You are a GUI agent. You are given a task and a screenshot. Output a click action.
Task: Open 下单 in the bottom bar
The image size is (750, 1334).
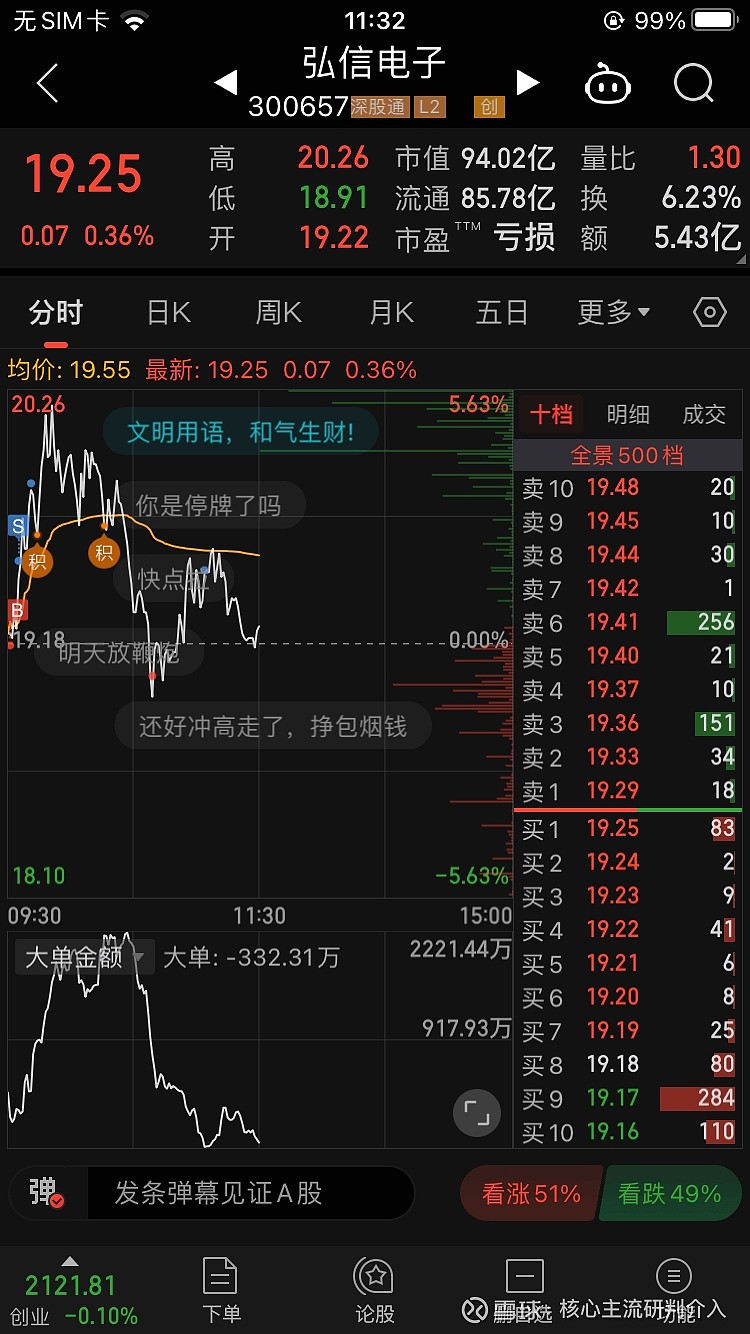(220, 1289)
